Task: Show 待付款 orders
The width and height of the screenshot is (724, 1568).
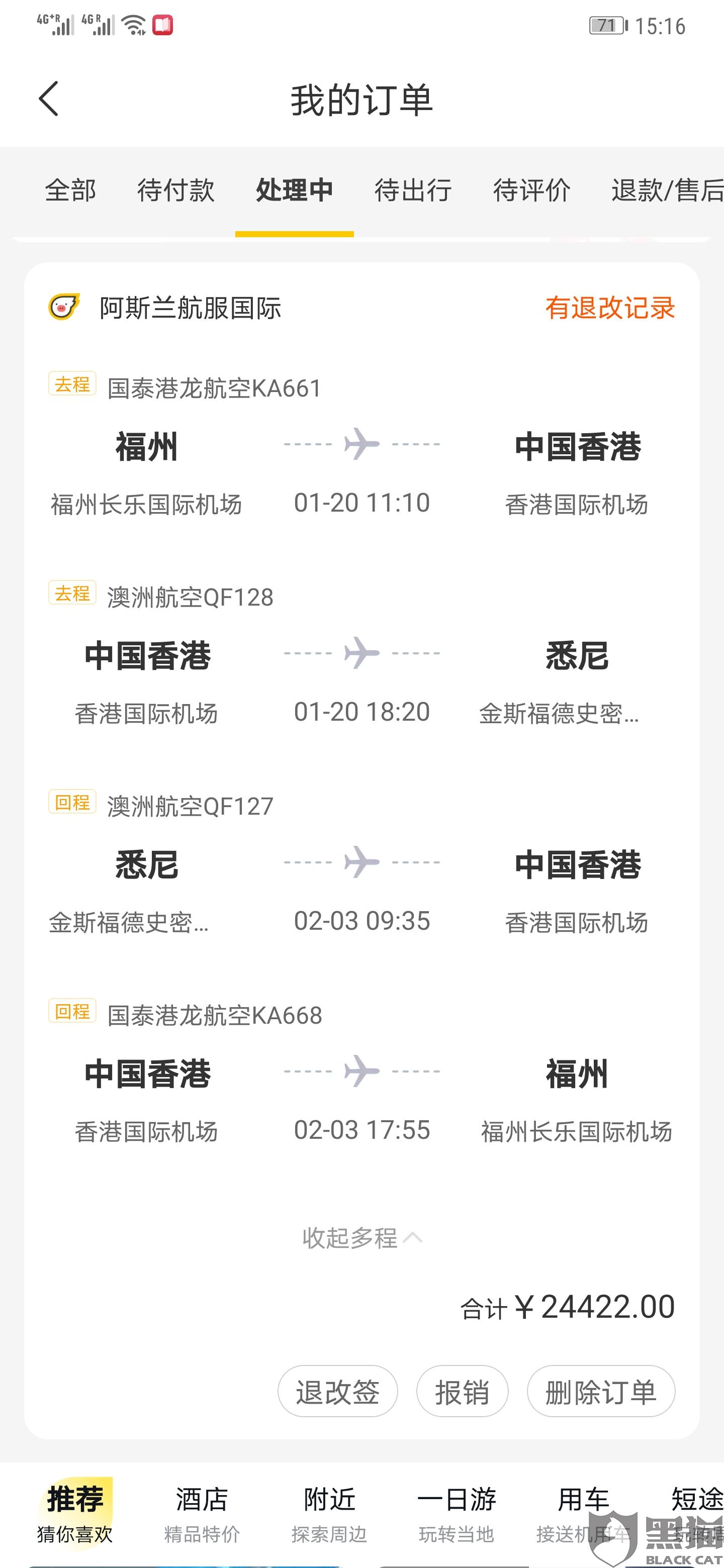Action: coord(176,190)
